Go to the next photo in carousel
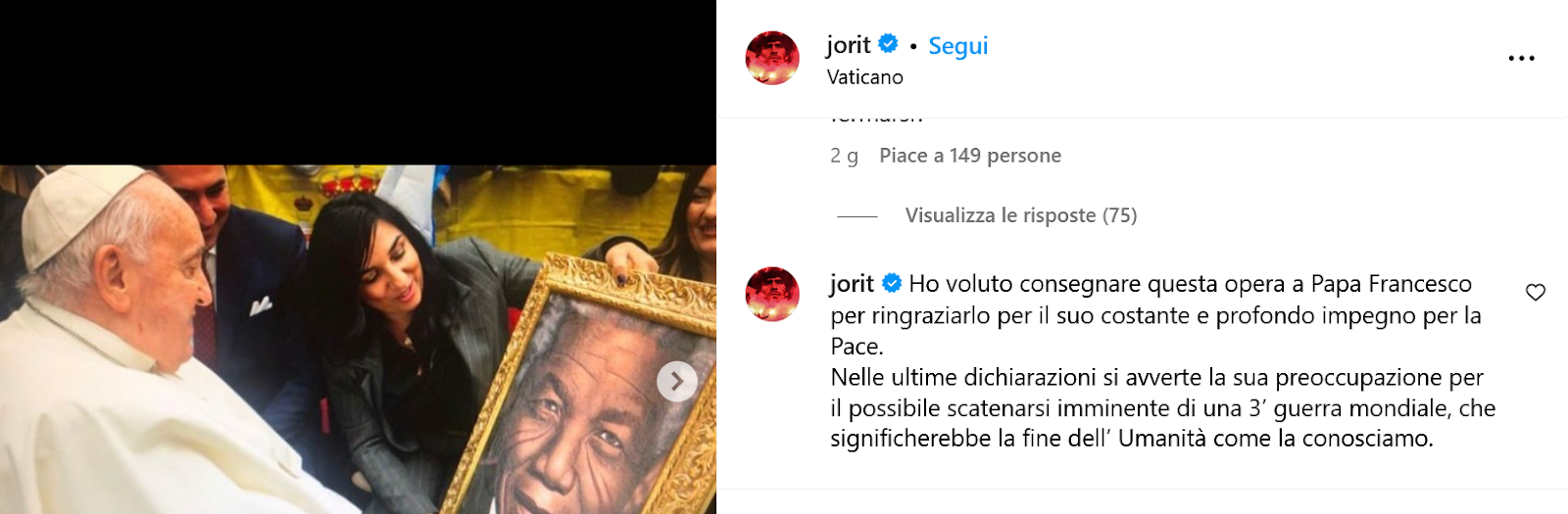1568x514 pixels. pos(676,382)
